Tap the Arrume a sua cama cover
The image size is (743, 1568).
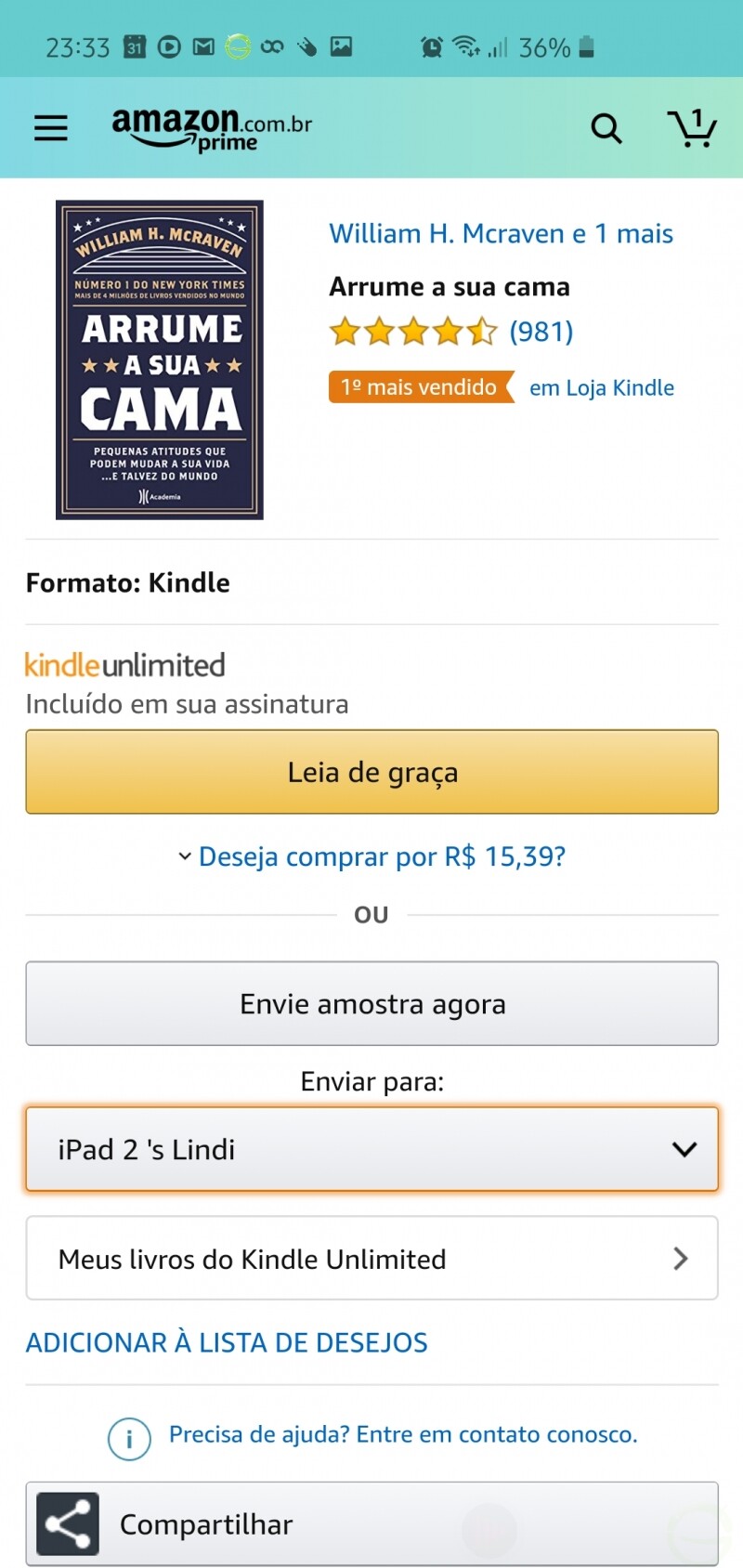click(160, 359)
